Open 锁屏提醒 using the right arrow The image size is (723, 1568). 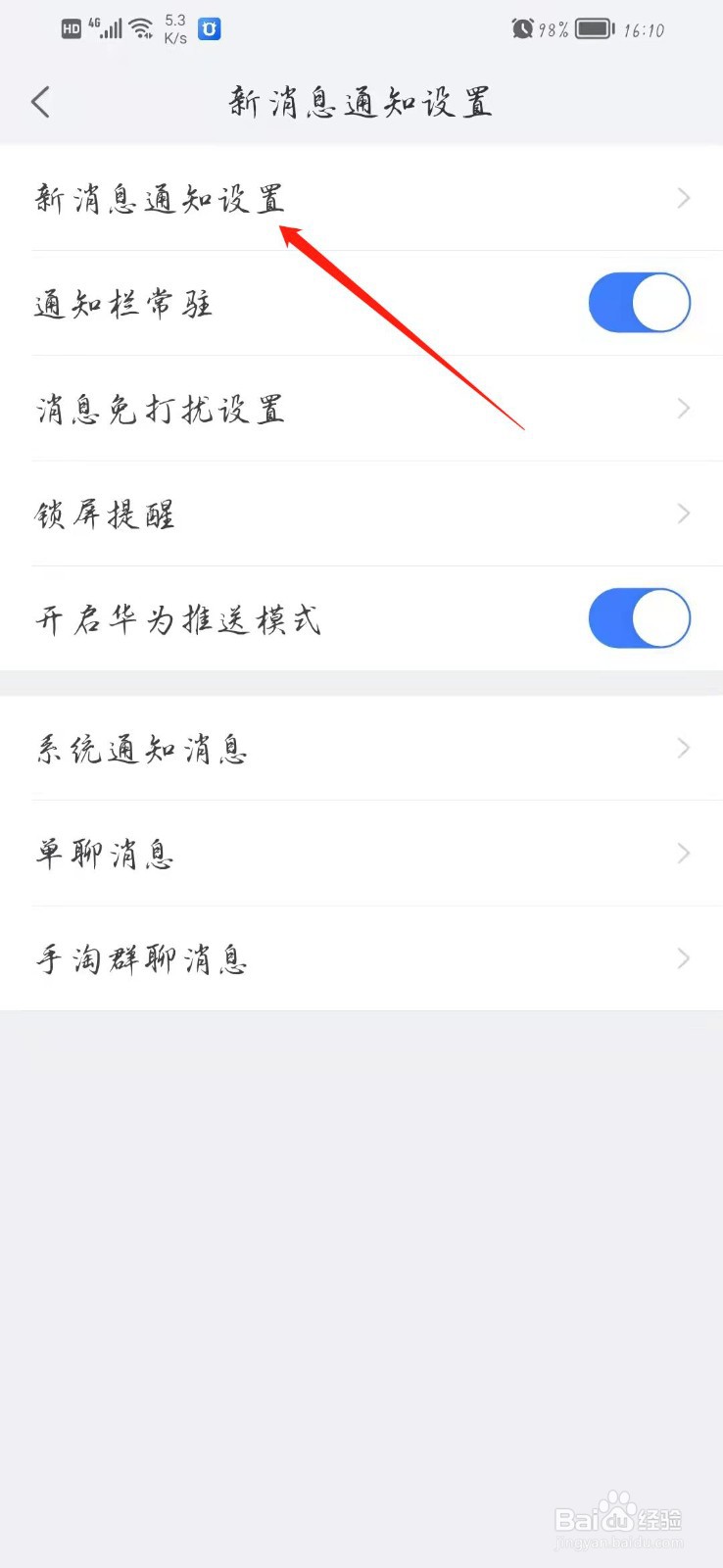(683, 514)
